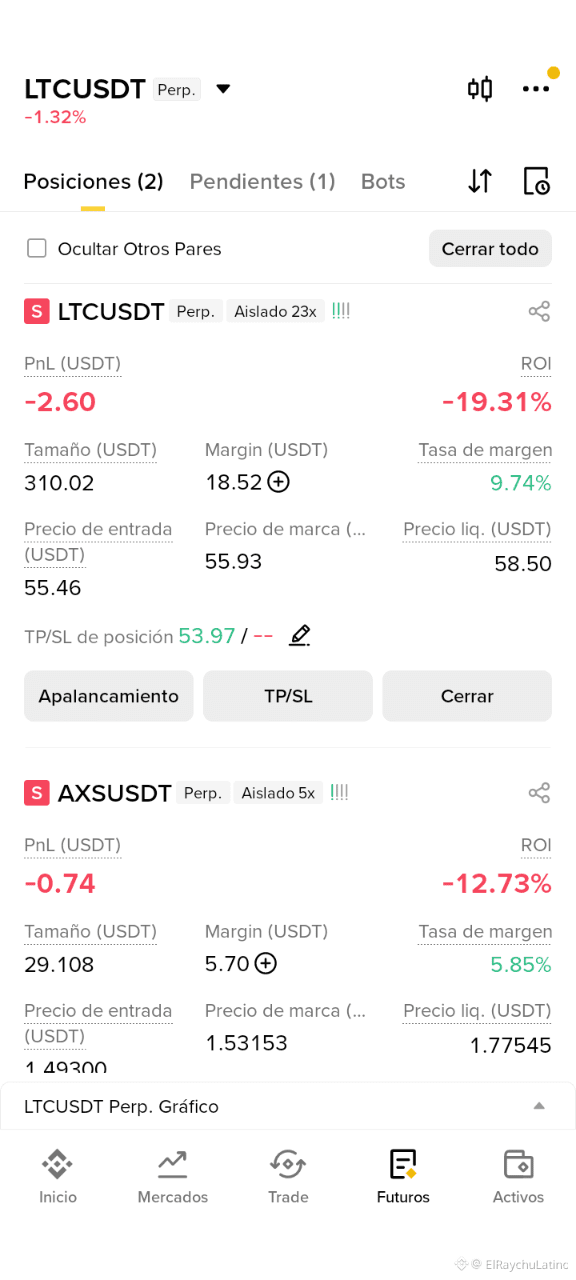Close the LTCUSDT position with Cerrar
The height and width of the screenshot is (1280, 576).
click(467, 696)
